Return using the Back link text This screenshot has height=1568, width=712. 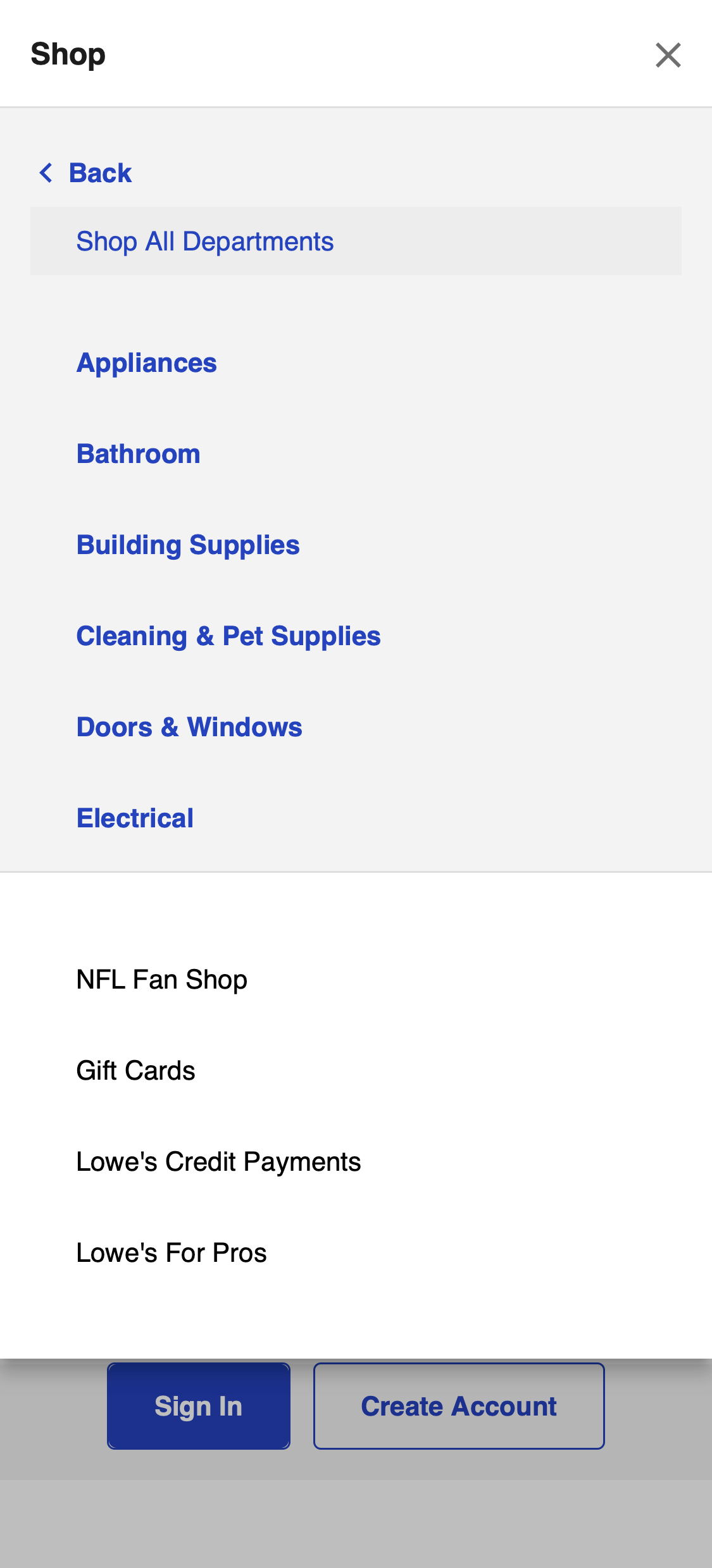coord(99,172)
